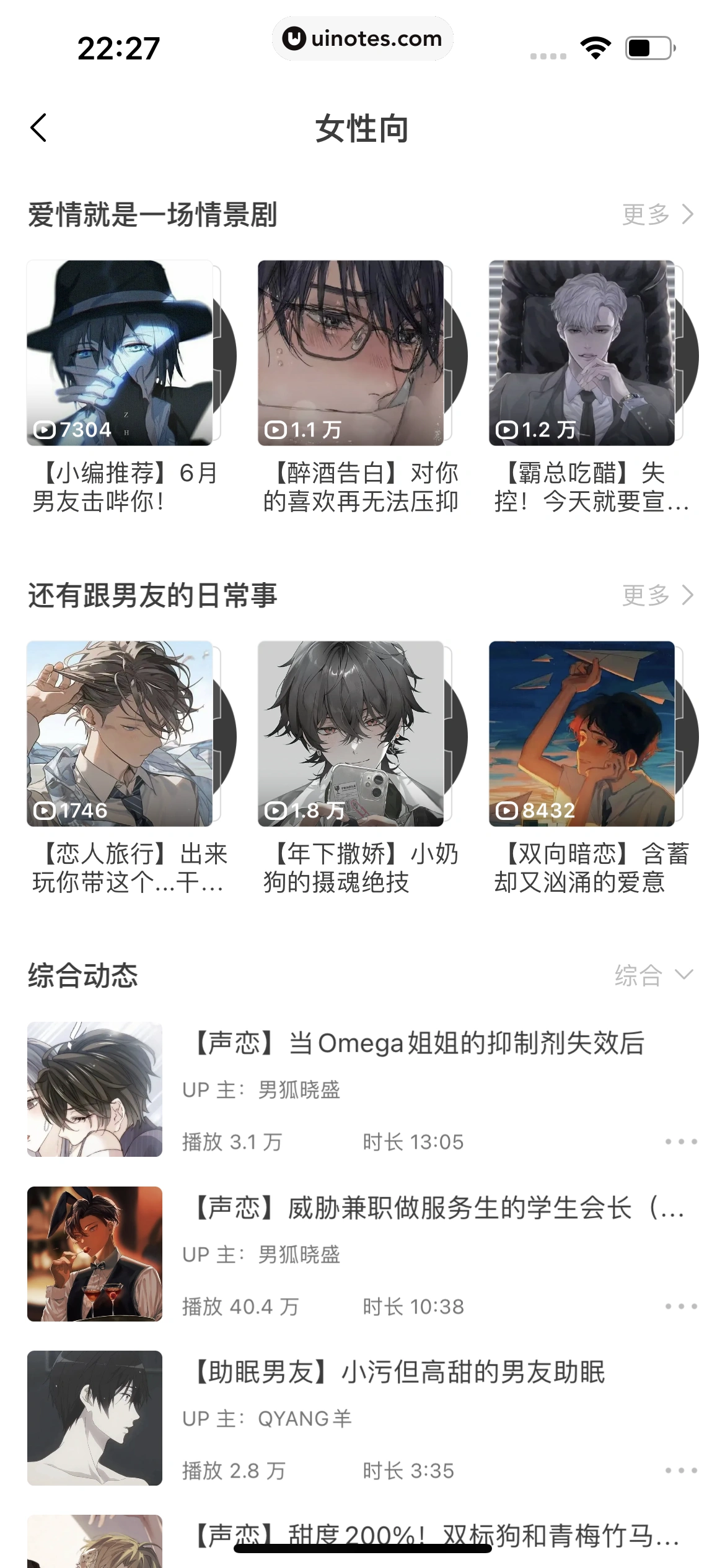Select the 女性向 page title
Image resolution: width=725 pixels, height=1568 pixels.
362,130
